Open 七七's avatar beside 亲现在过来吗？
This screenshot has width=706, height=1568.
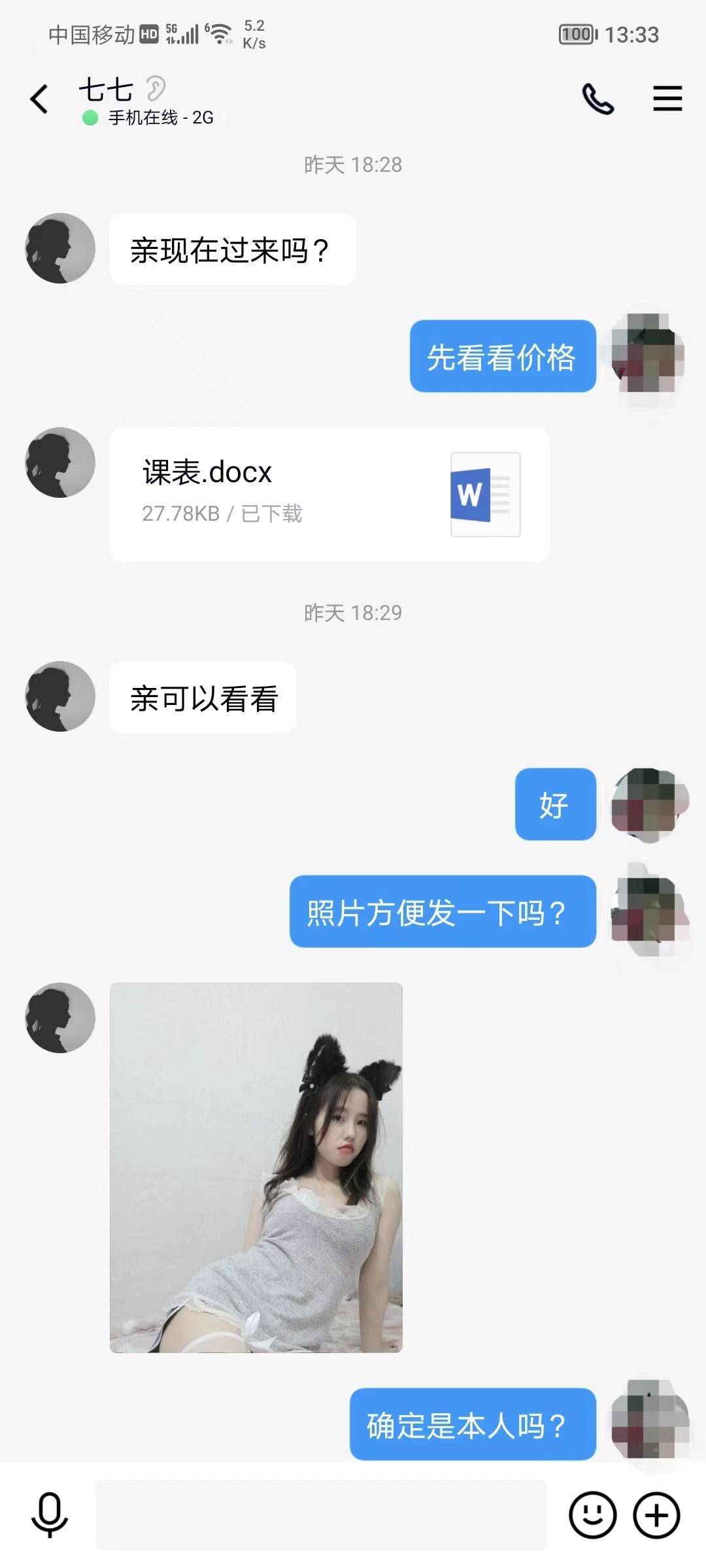[60, 248]
